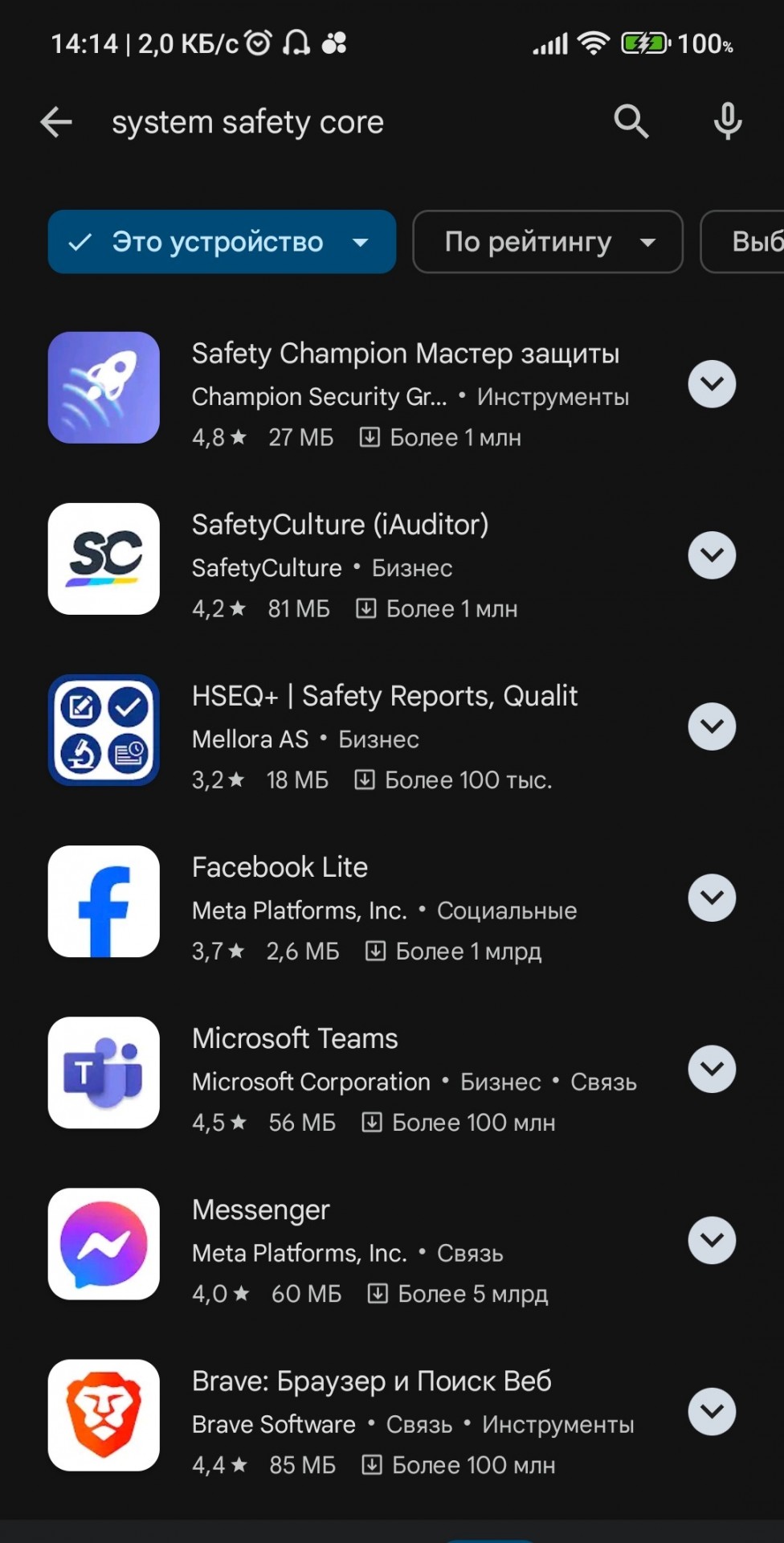
Task: Open Safety Champion Мастер защиты app page
Action: pos(405,354)
